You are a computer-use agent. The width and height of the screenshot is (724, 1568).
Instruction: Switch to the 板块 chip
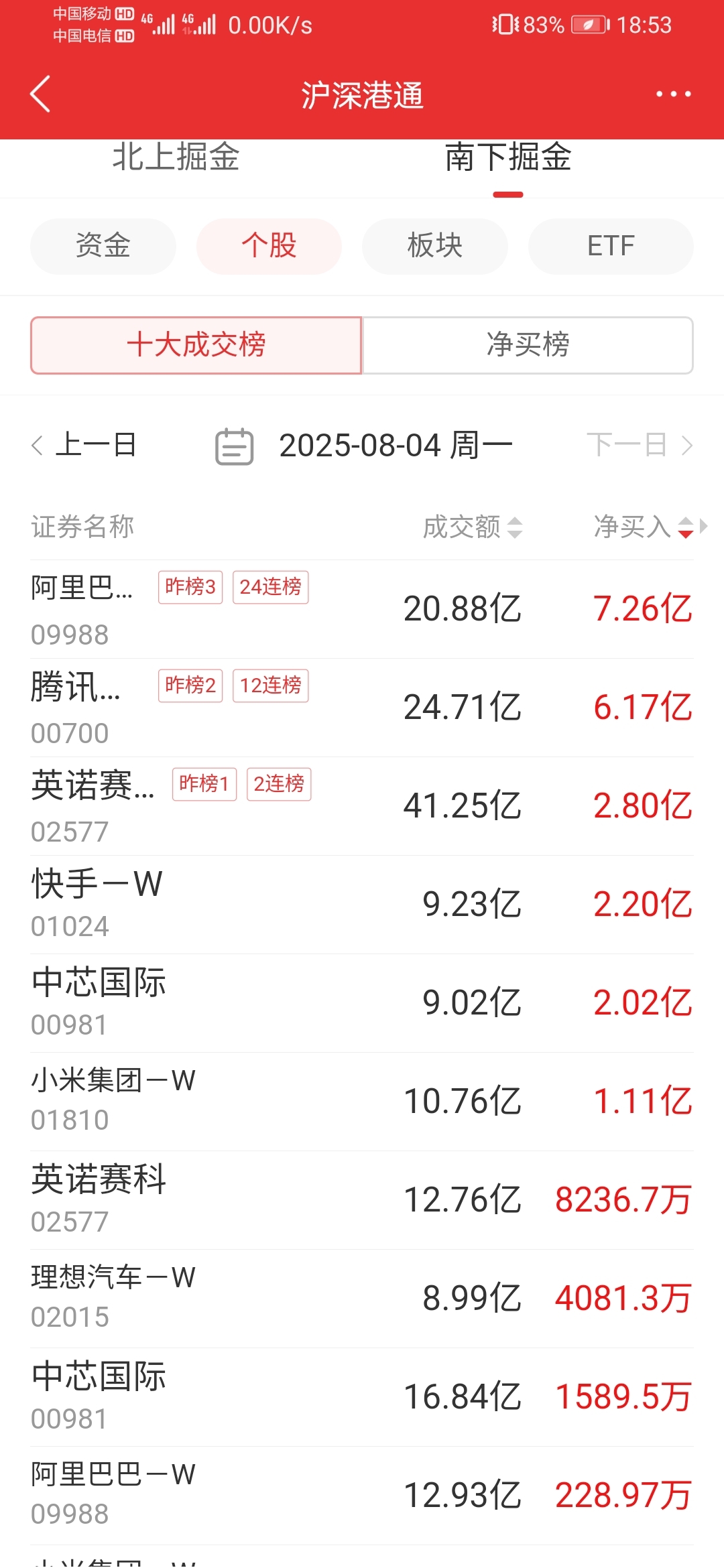click(435, 246)
